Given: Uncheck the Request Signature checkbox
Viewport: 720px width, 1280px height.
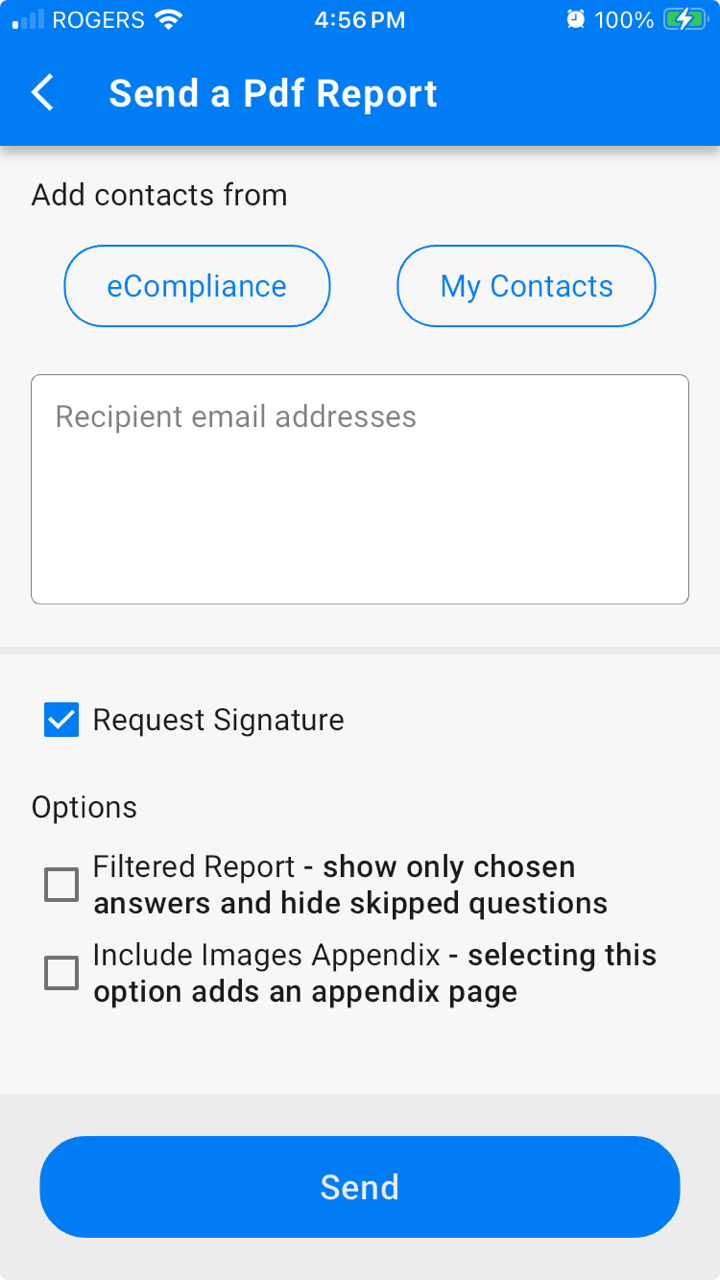Looking at the screenshot, I should (x=62, y=720).
